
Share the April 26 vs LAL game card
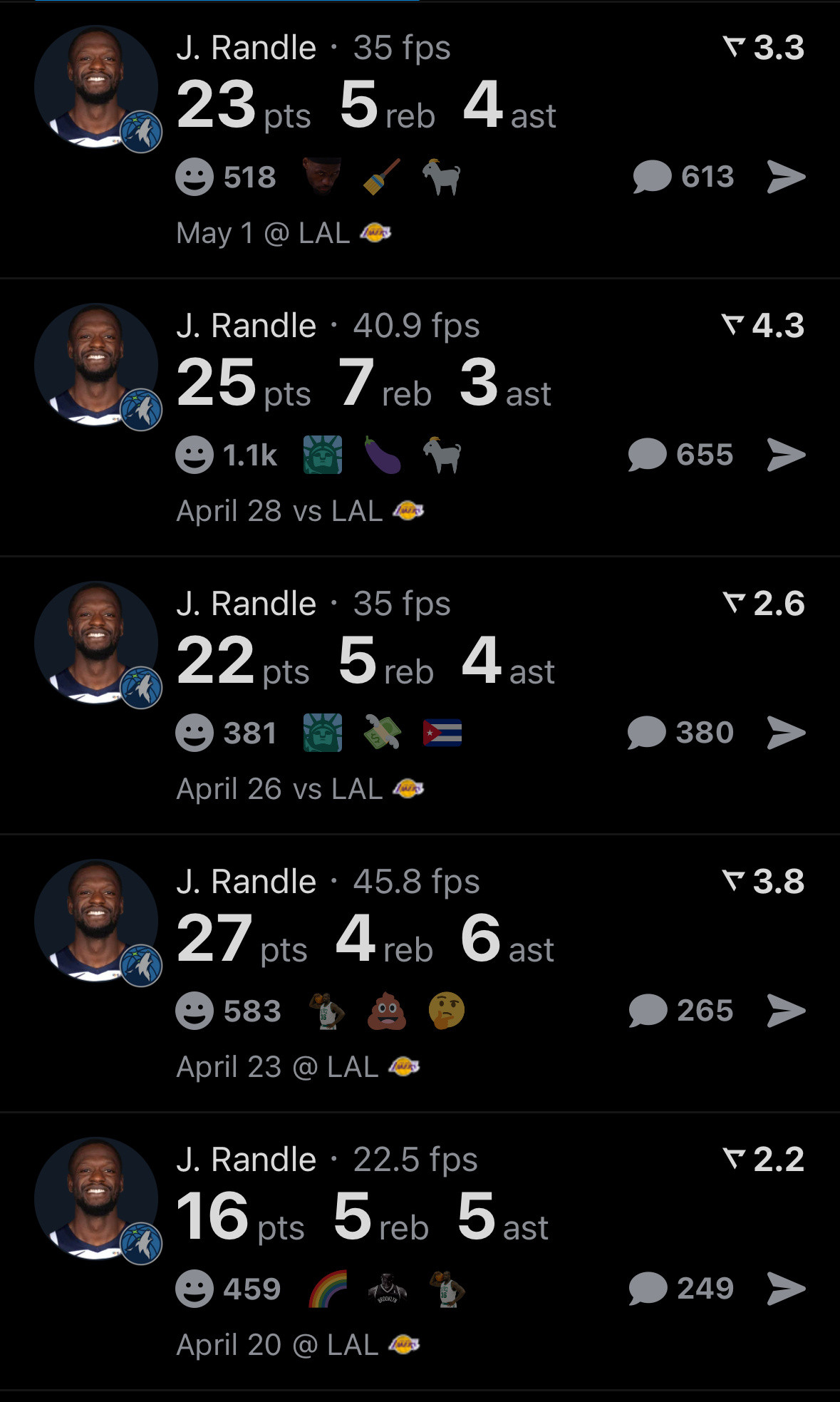pyautogui.click(x=786, y=733)
